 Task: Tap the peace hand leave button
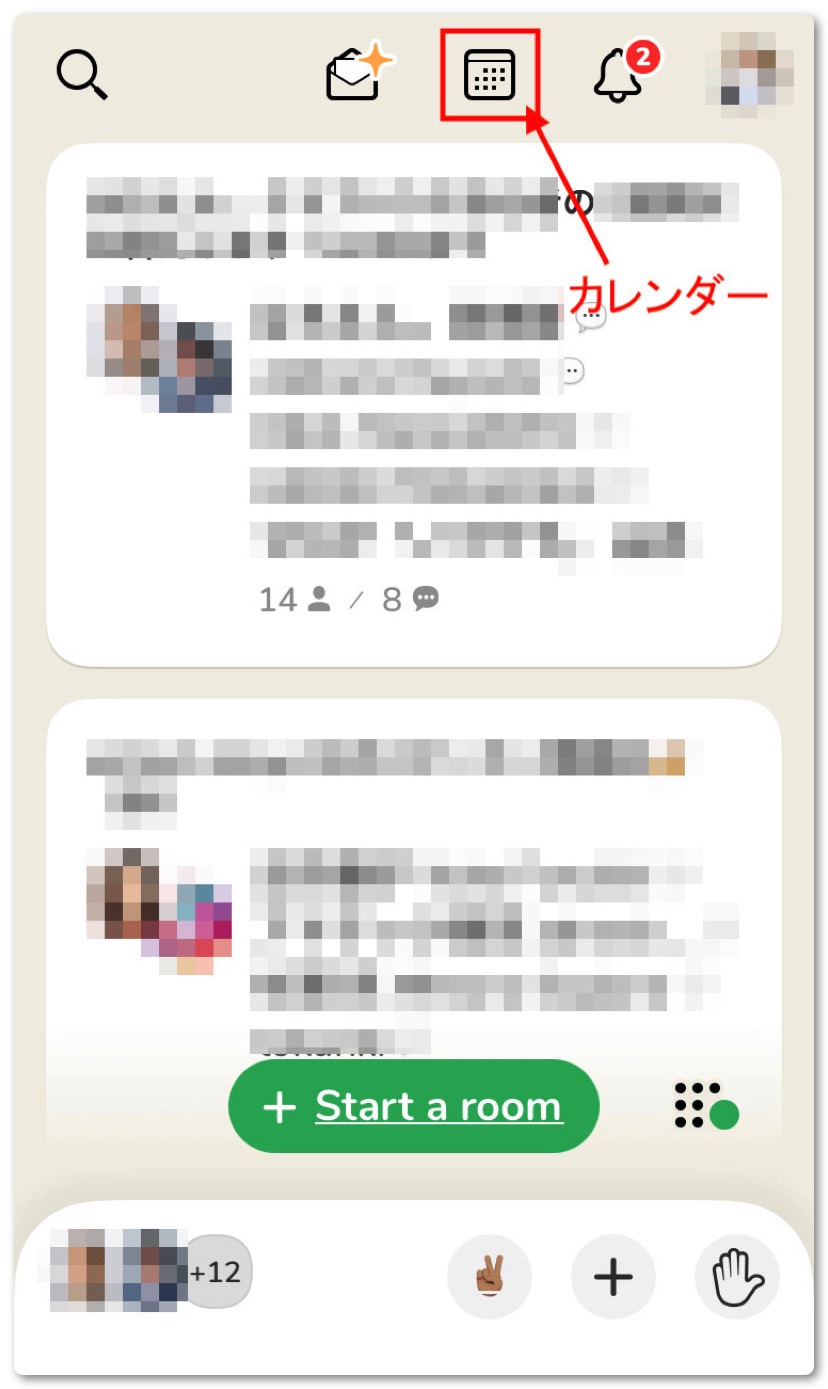[x=489, y=1277]
